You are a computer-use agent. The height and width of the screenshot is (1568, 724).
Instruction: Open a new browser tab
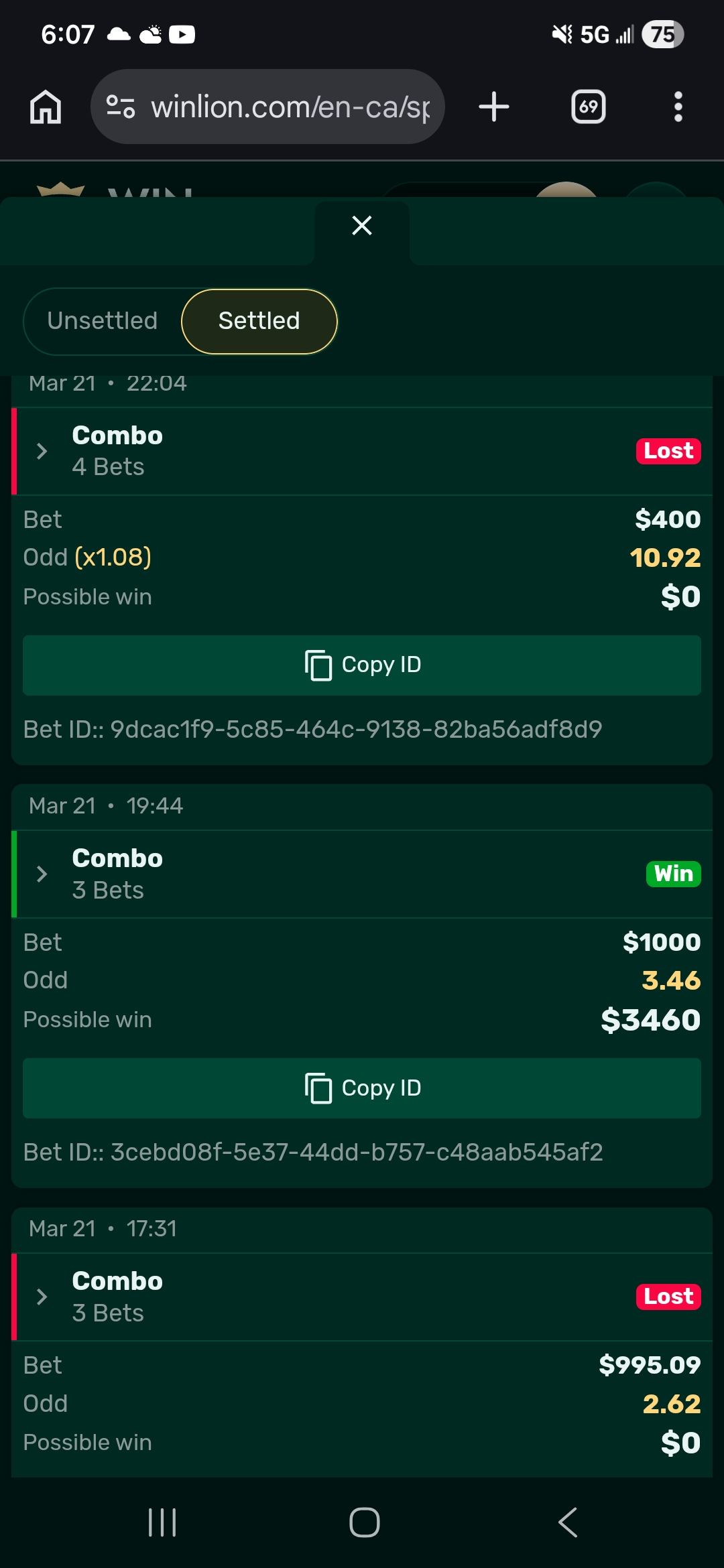[494, 107]
